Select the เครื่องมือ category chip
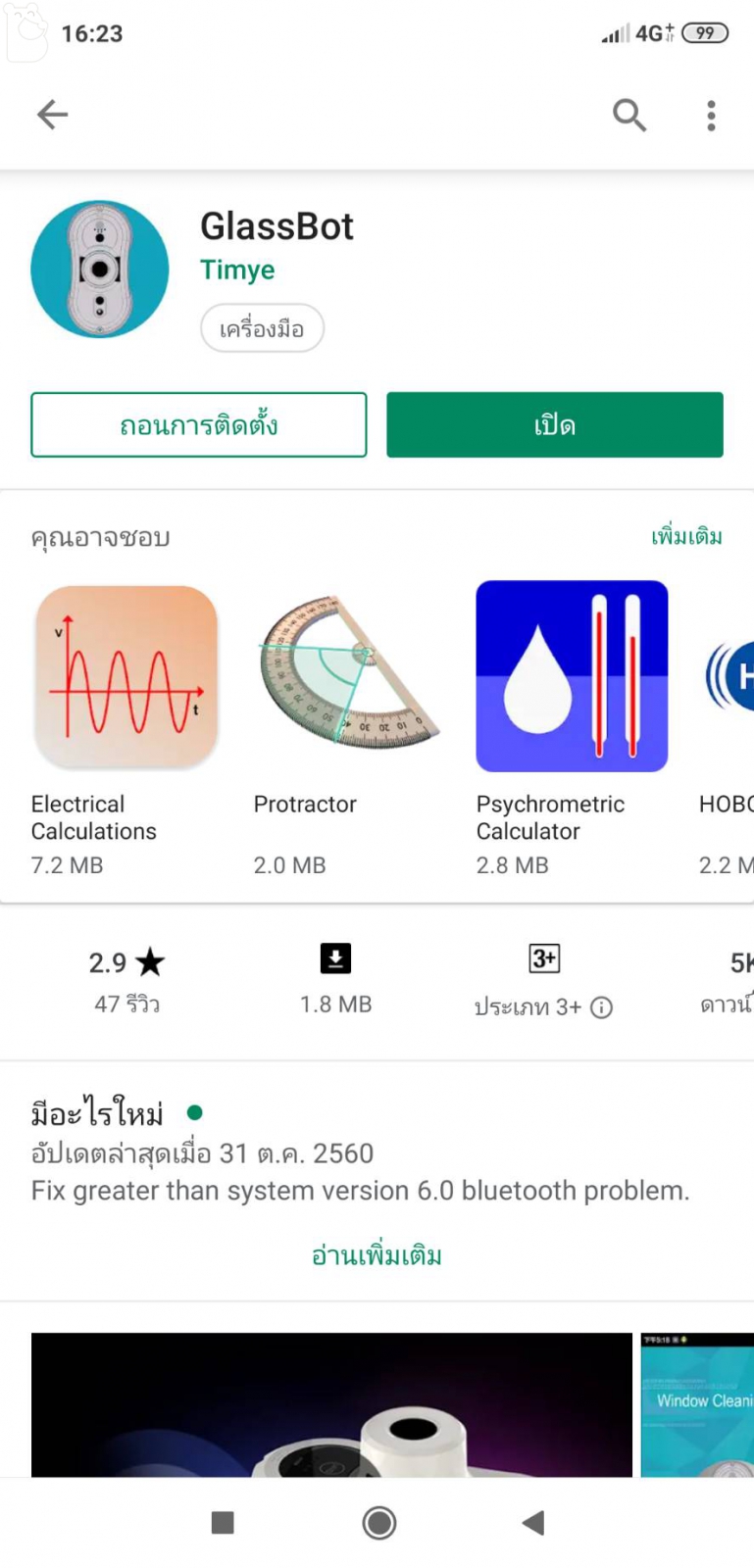This screenshot has height=1568, width=754. [262, 328]
